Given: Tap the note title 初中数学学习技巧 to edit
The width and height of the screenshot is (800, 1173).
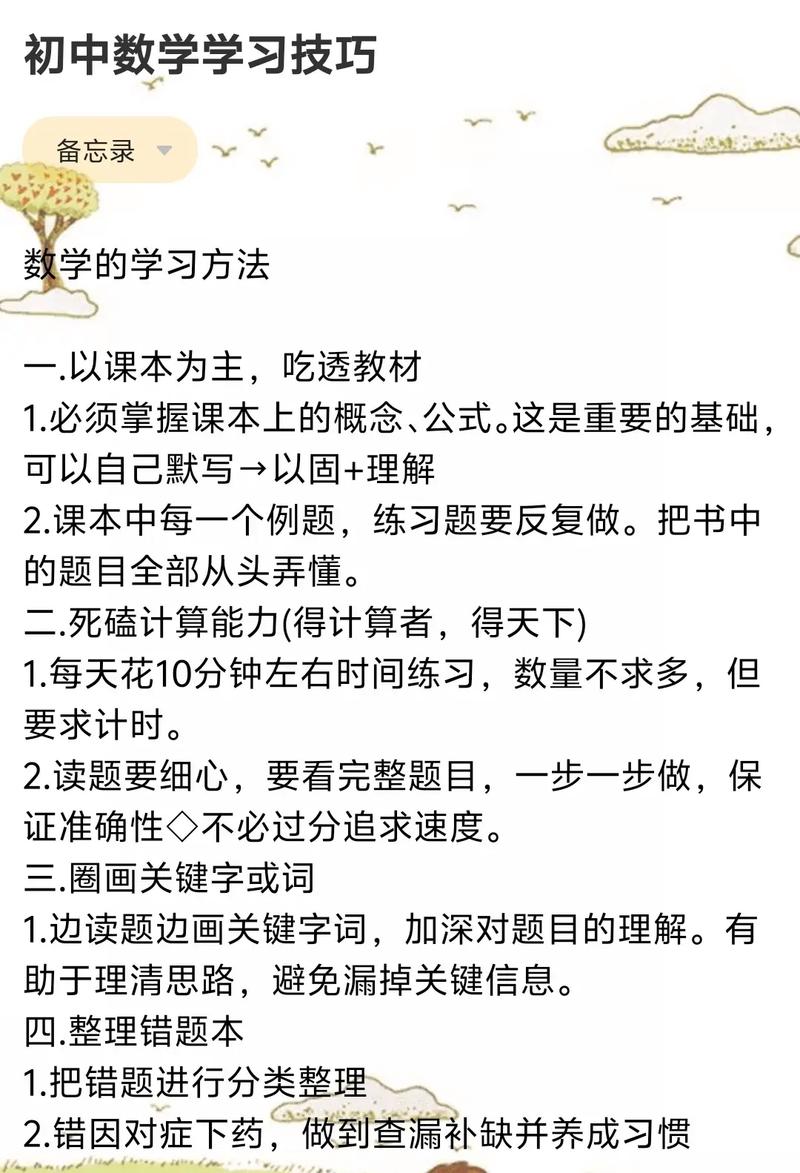Looking at the screenshot, I should pyautogui.click(x=200, y=56).
